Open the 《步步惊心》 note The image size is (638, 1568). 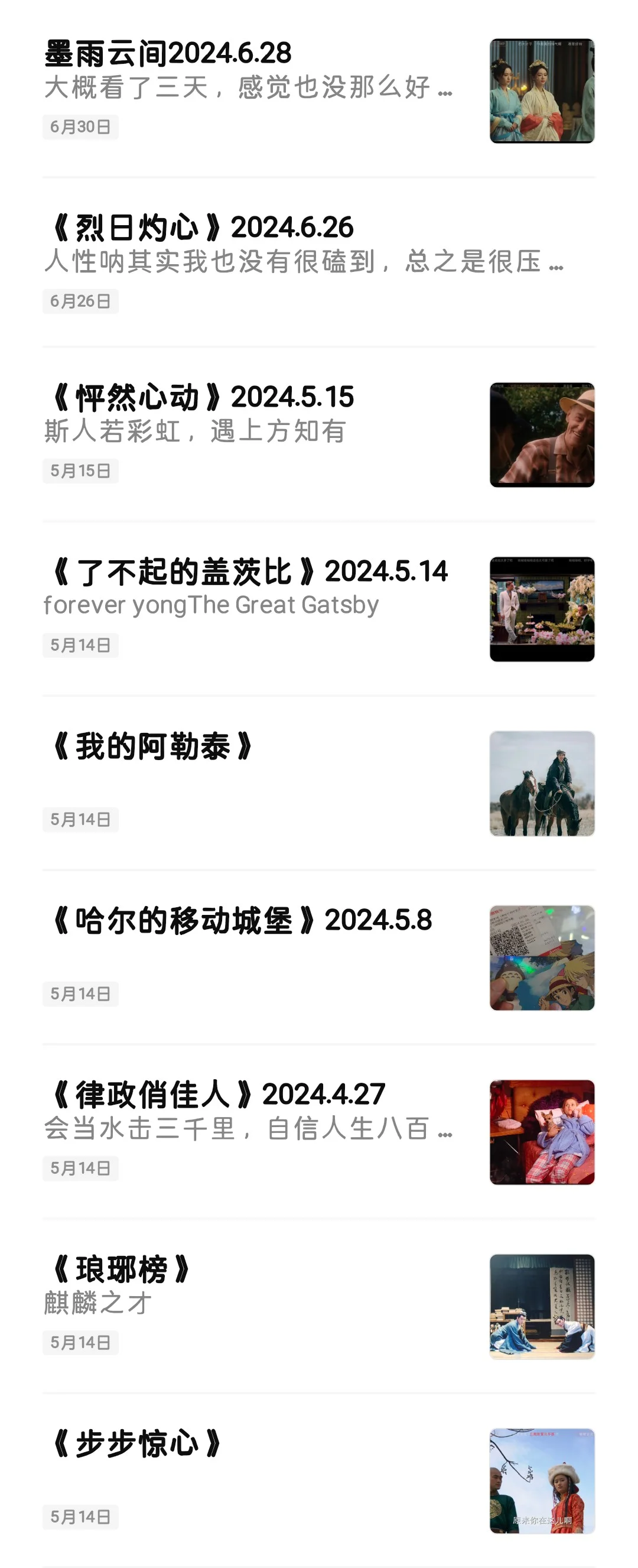136,1444
